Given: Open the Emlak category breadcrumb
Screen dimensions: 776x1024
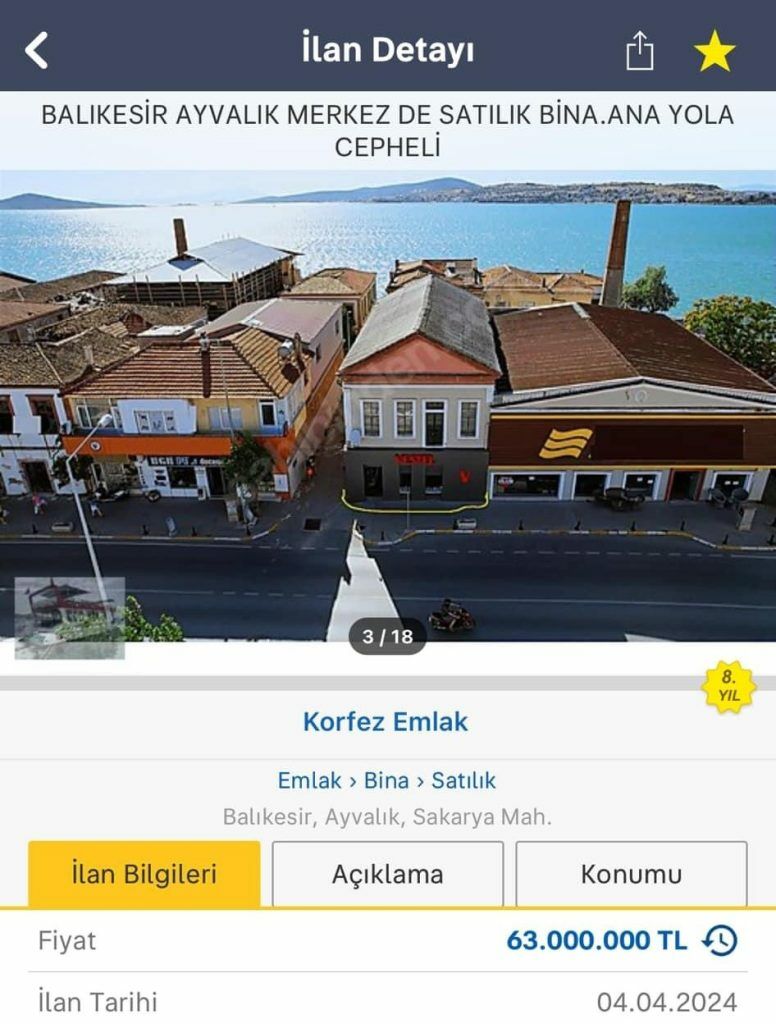Looking at the screenshot, I should (x=309, y=780).
